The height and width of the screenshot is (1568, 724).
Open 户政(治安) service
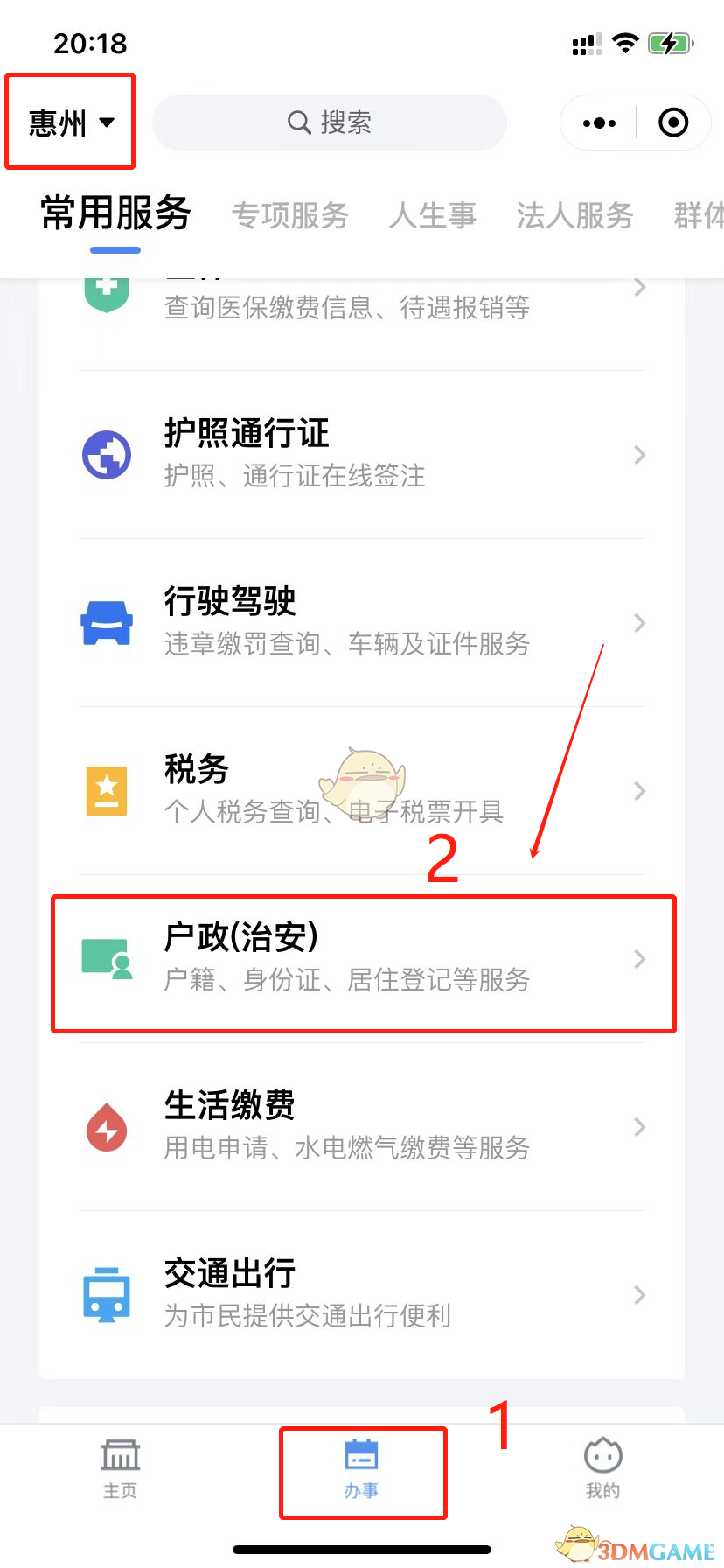[x=362, y=960]
